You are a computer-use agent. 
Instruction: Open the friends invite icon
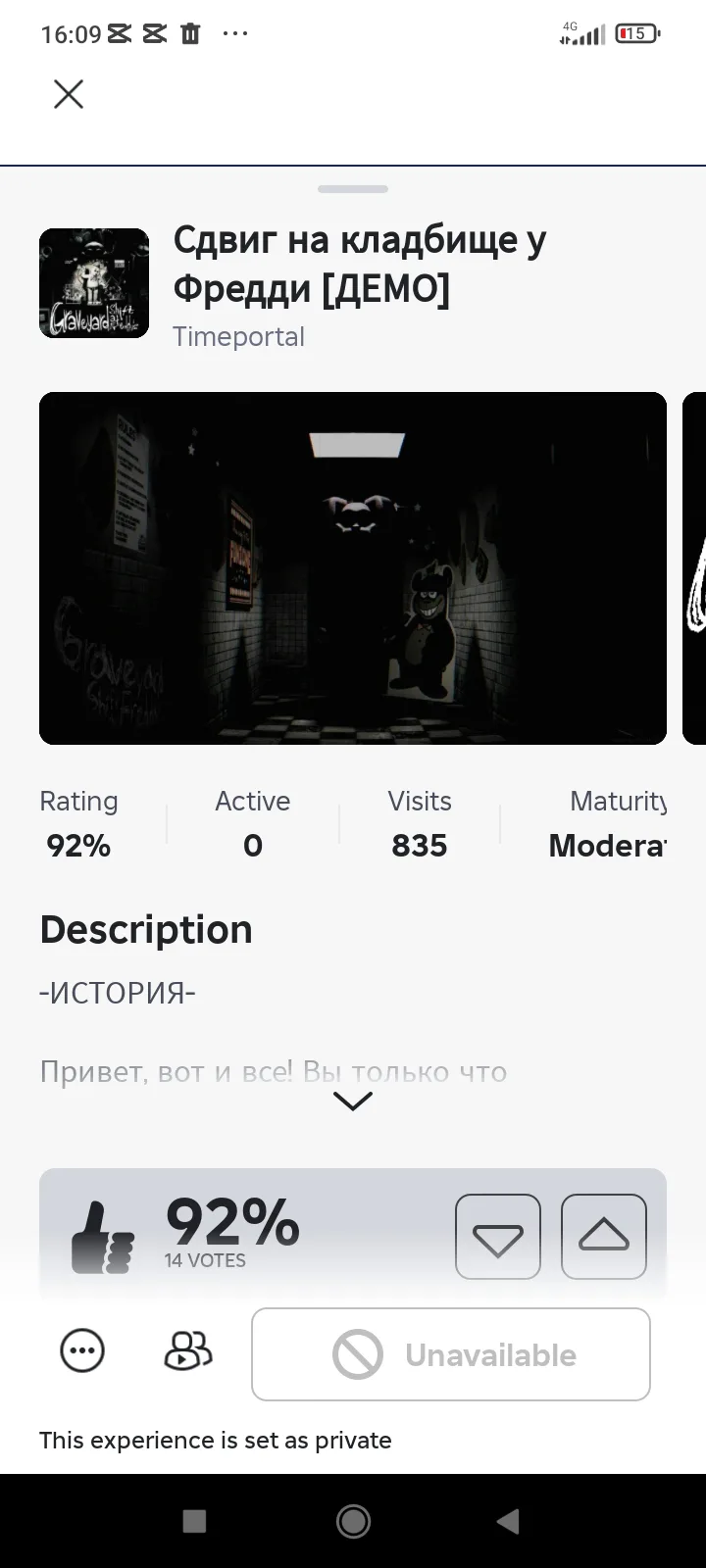(187, 1351)
